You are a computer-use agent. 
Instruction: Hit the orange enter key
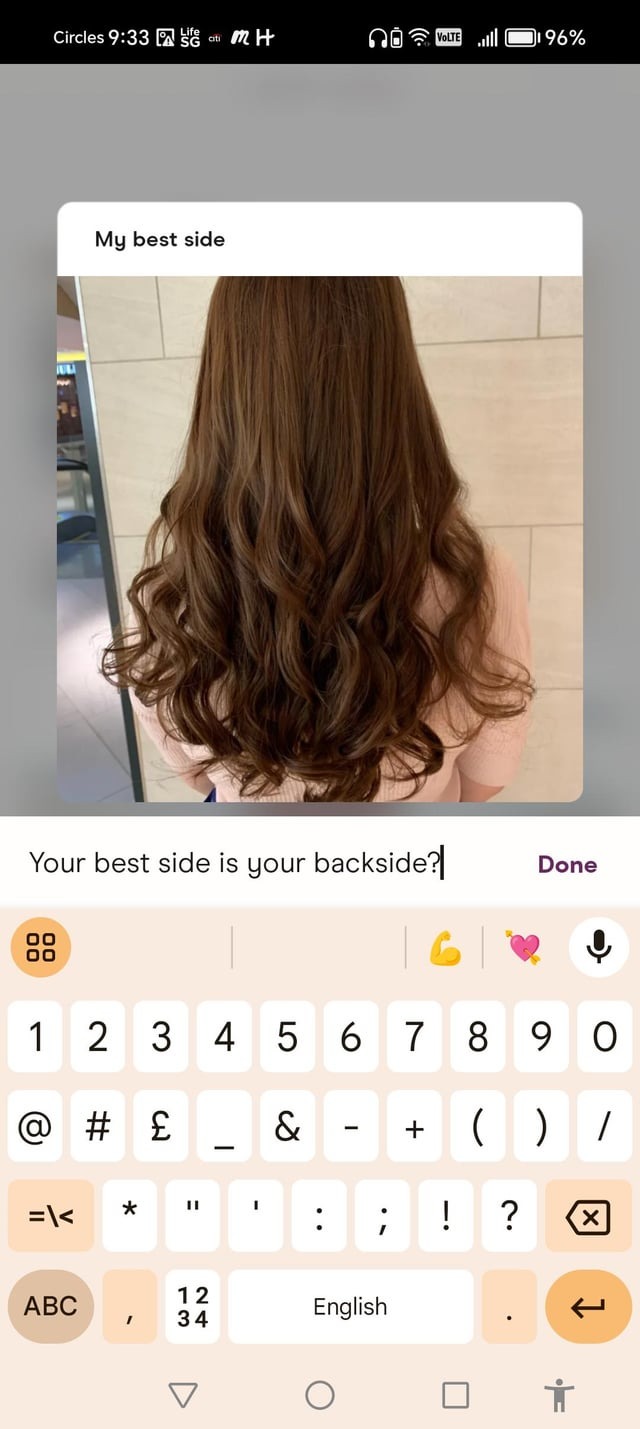(588, 1306)
